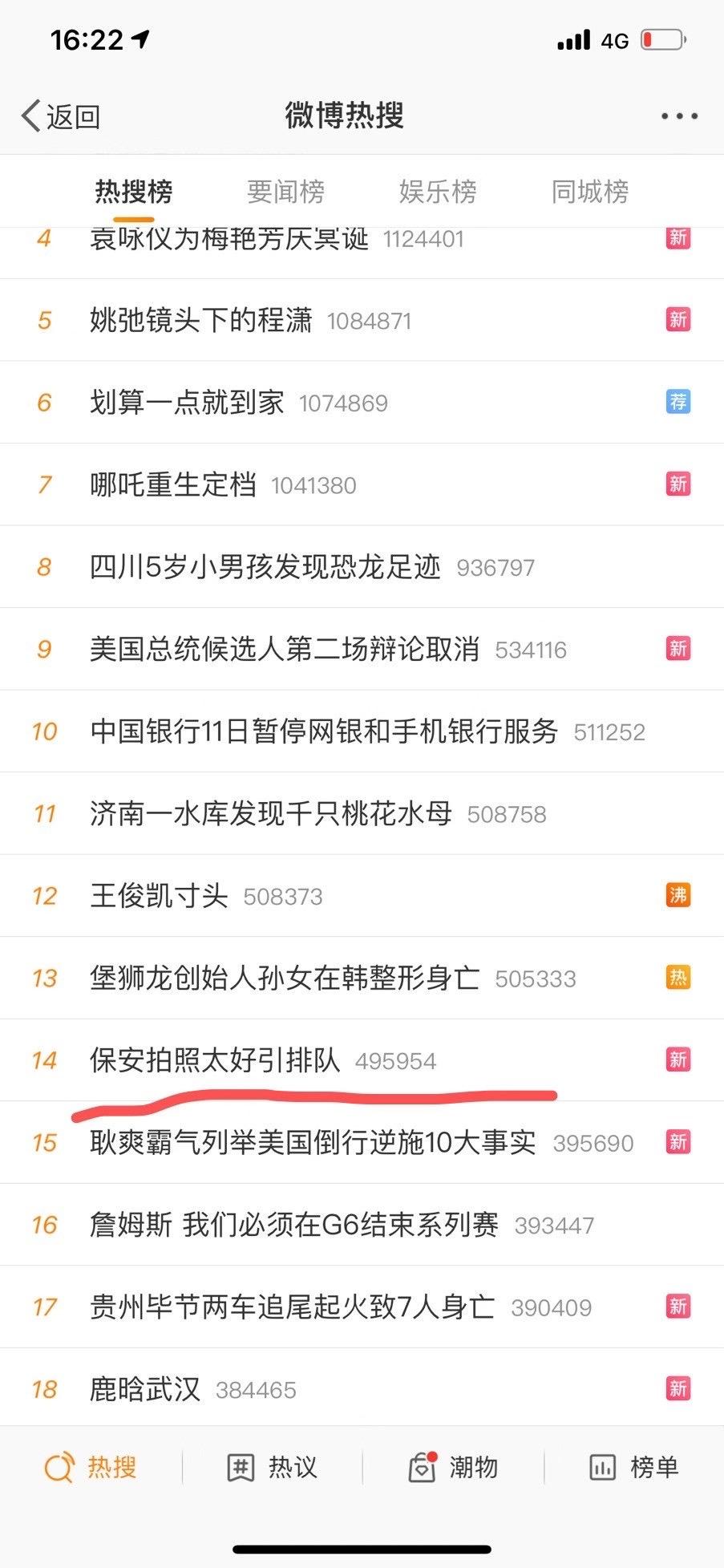Open topic 保安拍照太好引排队
The width and height of the screenshot is (724, 1568).
tap(215, 1060)
